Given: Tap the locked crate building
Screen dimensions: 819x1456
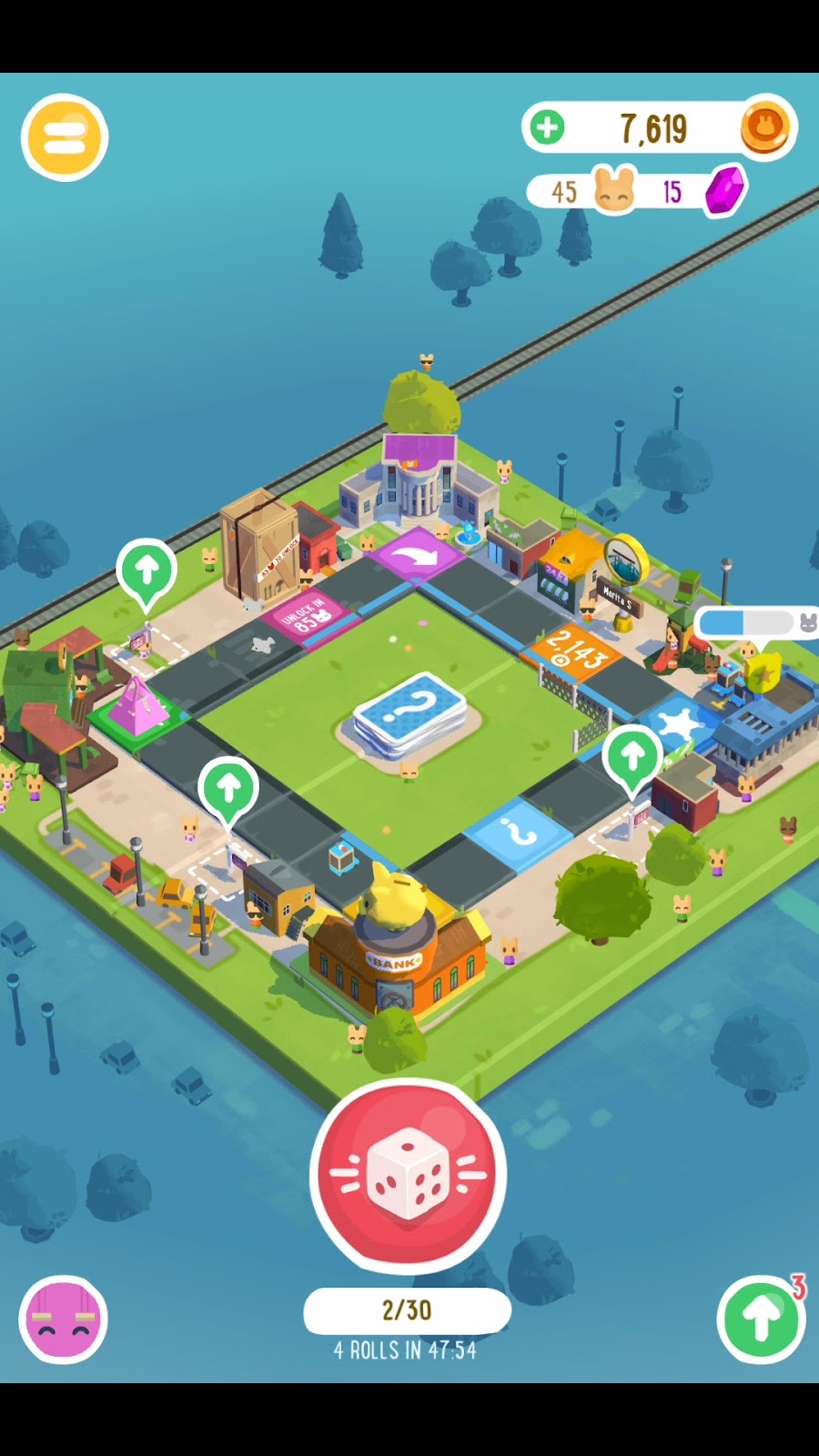Looking at the screenshot, I should (260, 546).
